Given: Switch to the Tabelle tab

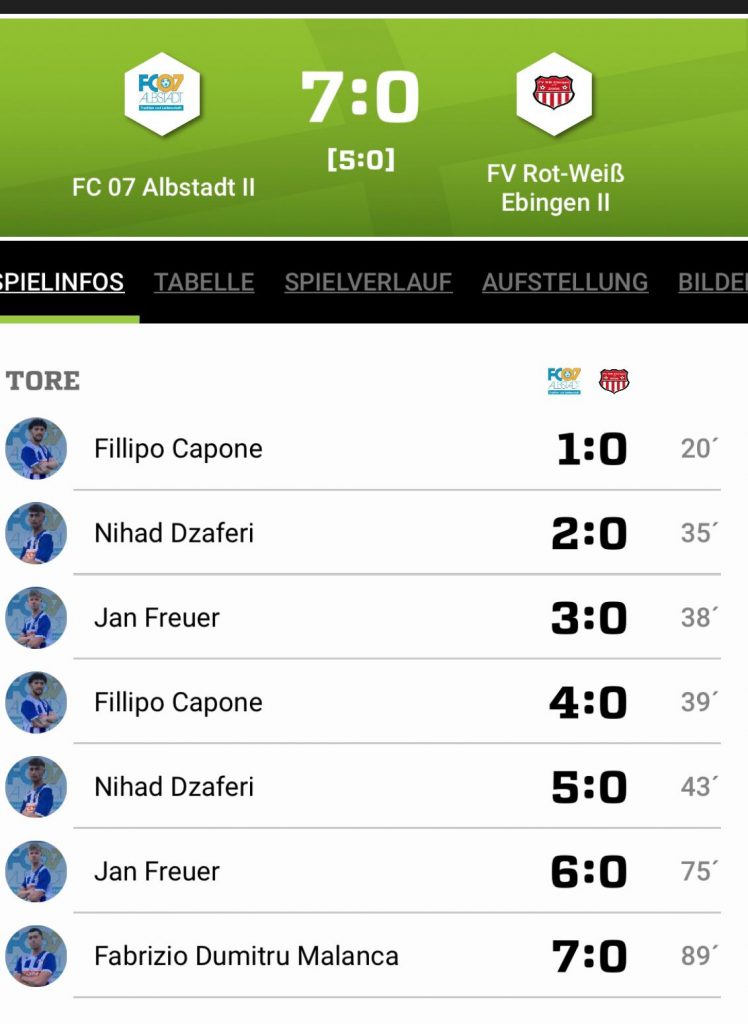Looking at the screenshot, I should [204, 283].
